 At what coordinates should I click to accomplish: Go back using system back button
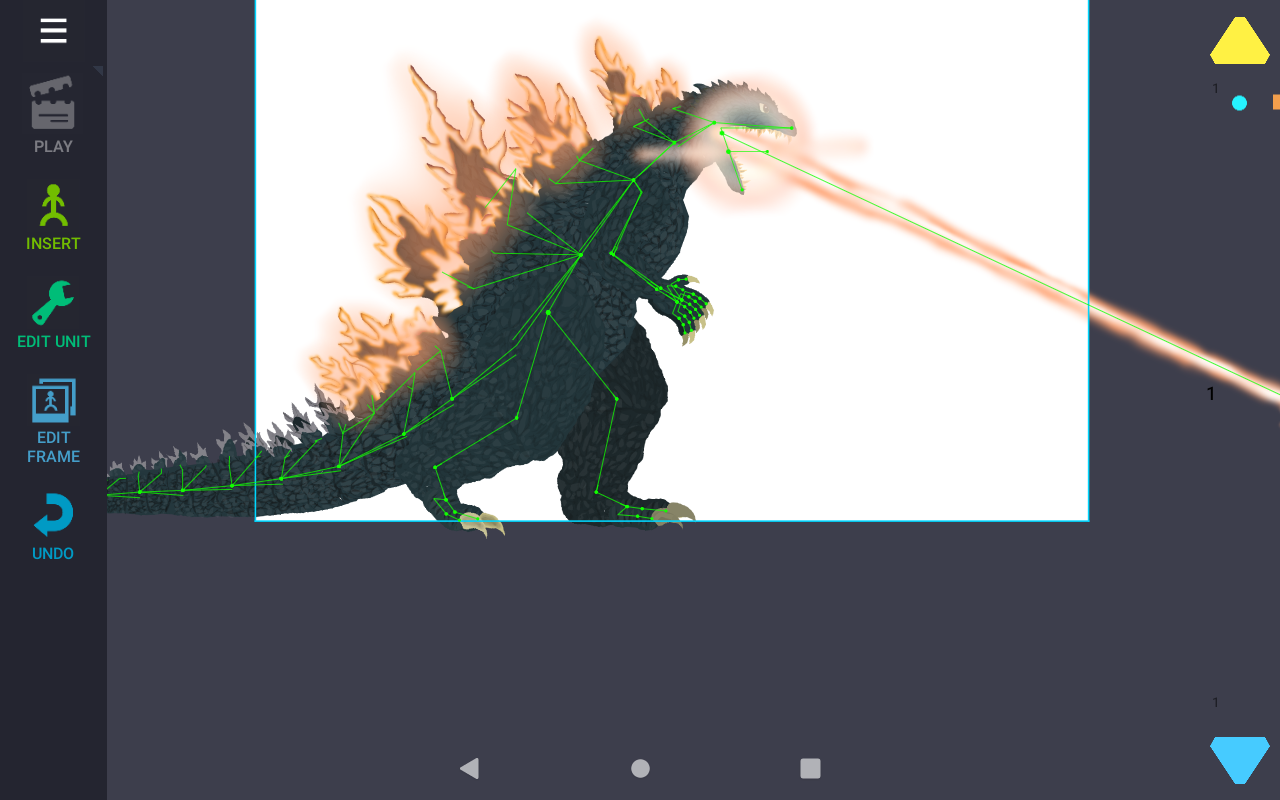click(x=469, y=768)
